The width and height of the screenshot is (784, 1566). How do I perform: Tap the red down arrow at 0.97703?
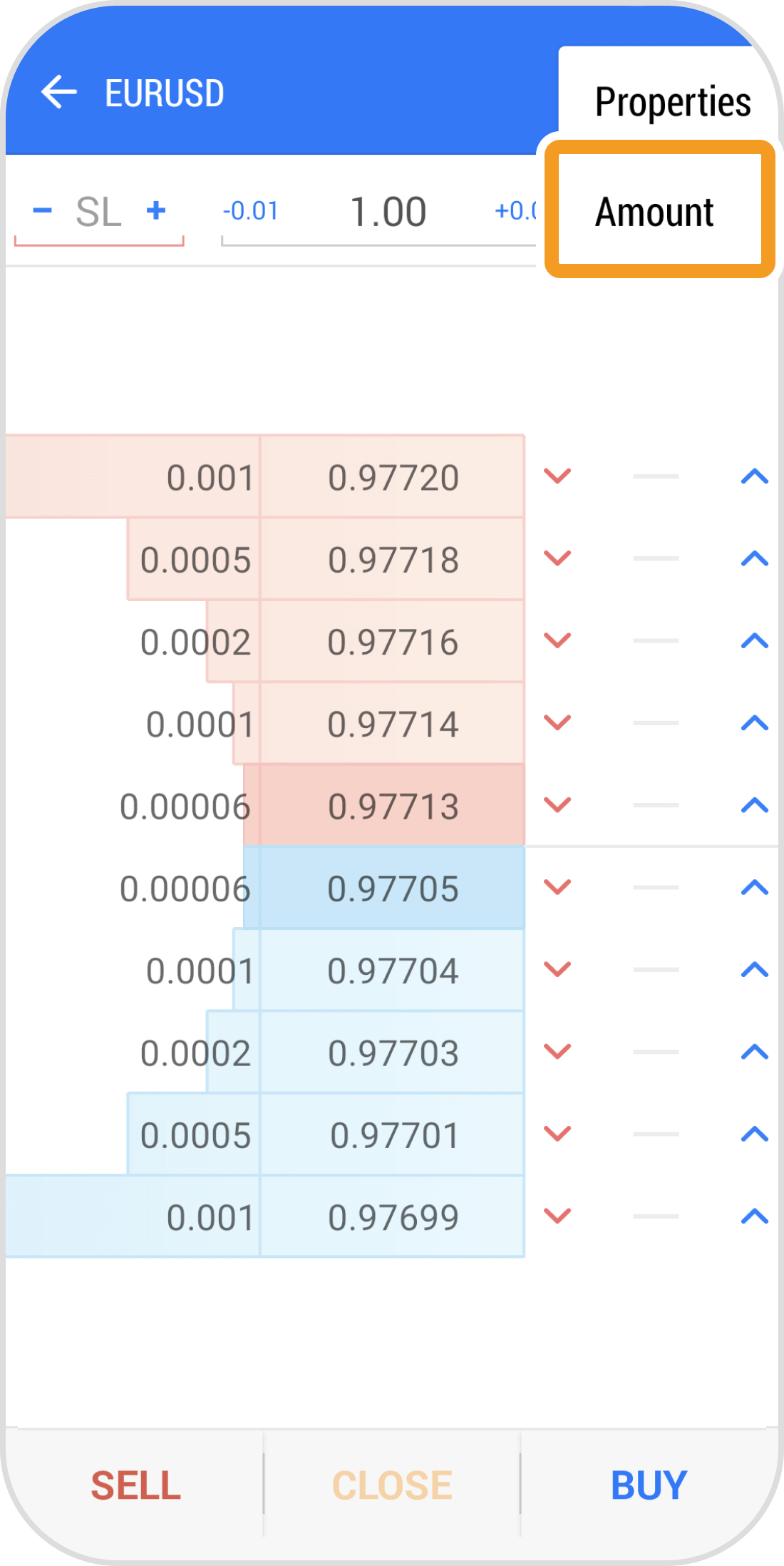557,1052
